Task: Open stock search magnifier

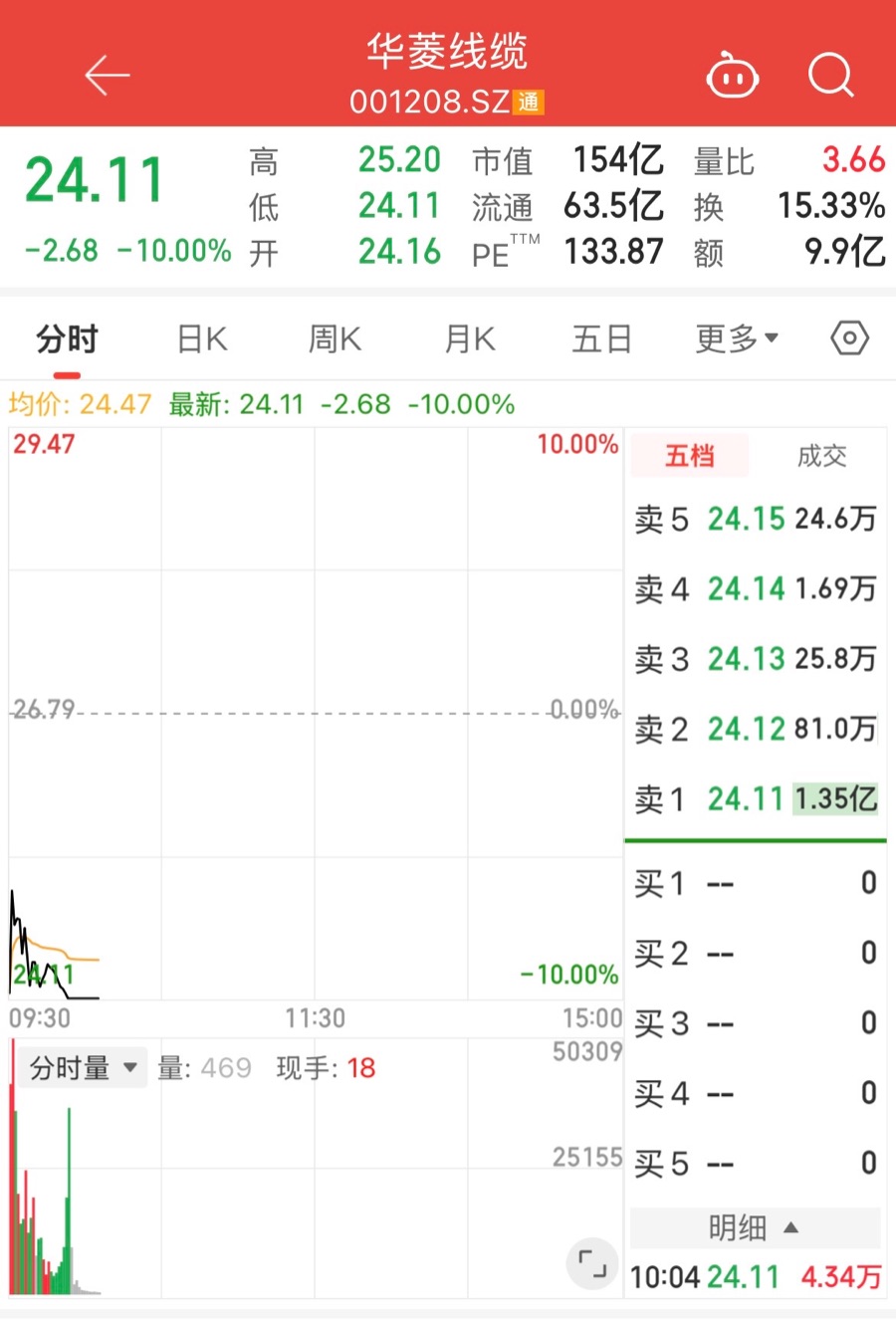Action: click(x=830, y=76)
